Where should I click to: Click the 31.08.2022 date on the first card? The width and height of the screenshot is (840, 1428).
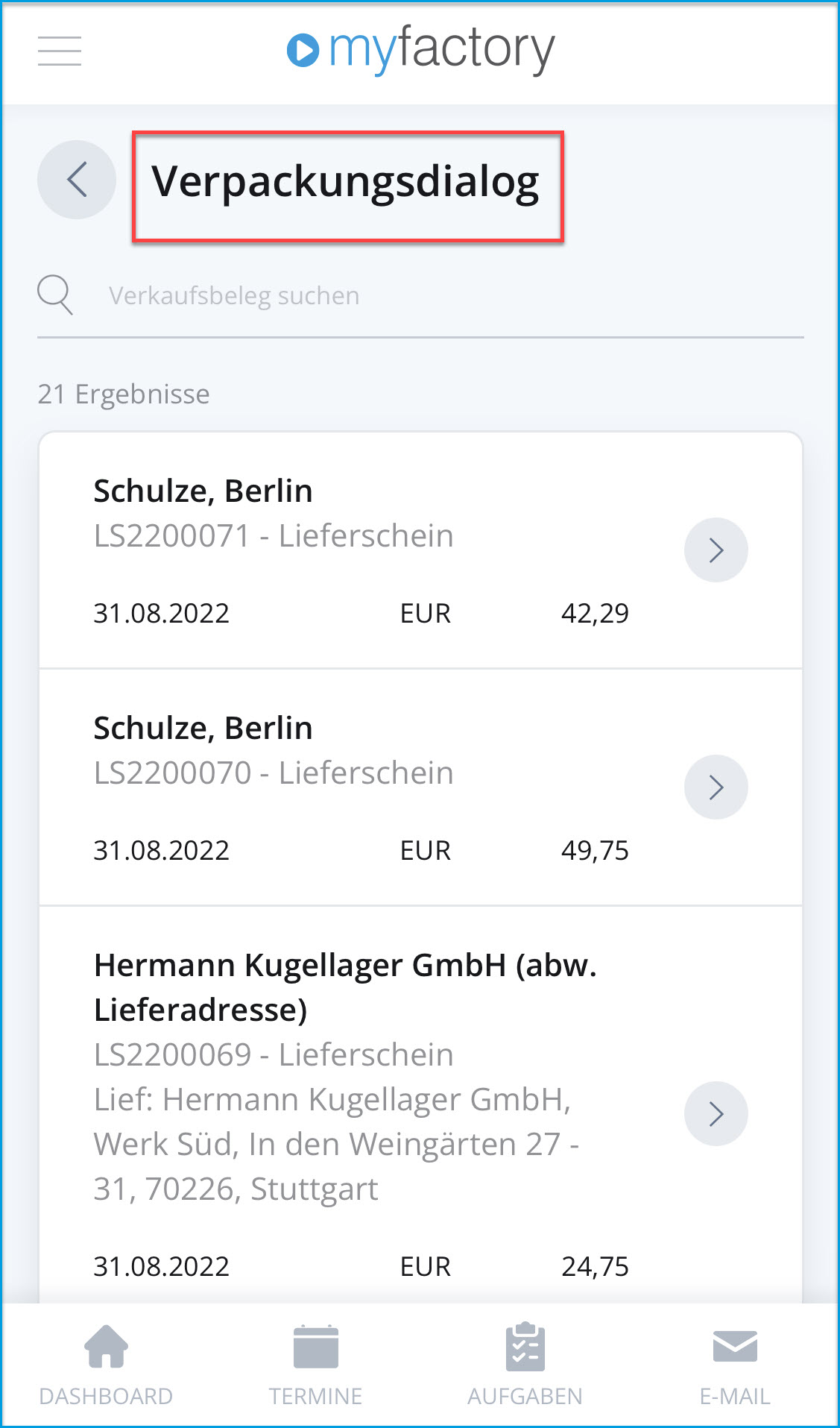click(162, 613)
